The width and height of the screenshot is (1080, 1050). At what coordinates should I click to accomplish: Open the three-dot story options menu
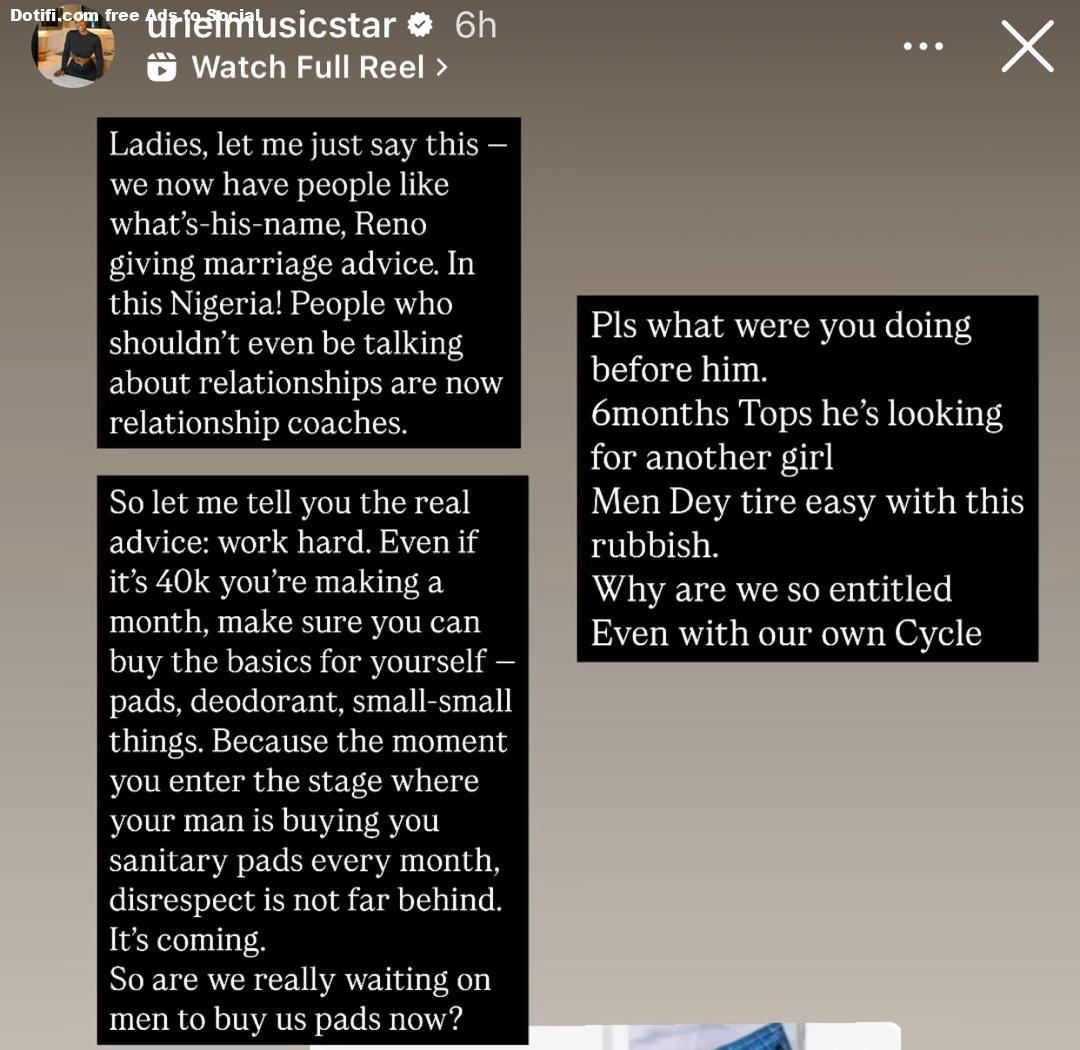coord(922,46)
